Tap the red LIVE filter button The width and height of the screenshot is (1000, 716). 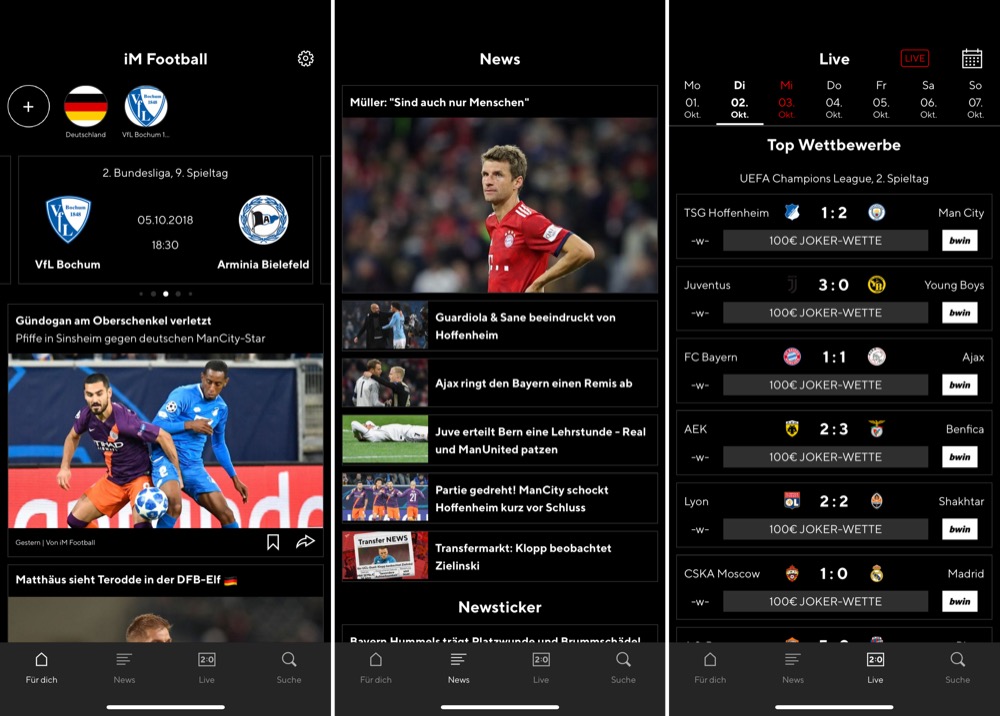914,59
